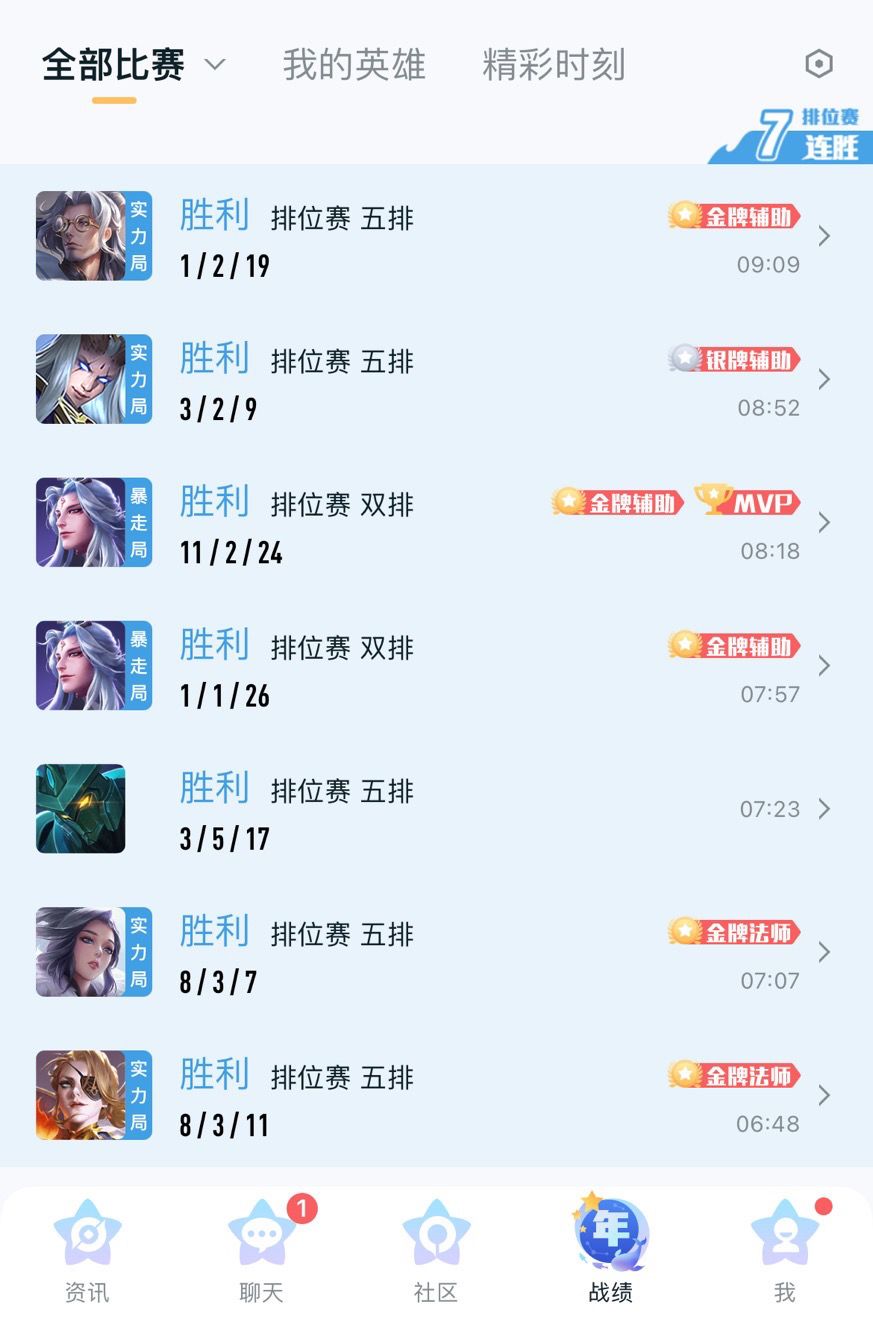Switch to the 精彩时刻 tab

pyautogui.click(x=554, y=65)
